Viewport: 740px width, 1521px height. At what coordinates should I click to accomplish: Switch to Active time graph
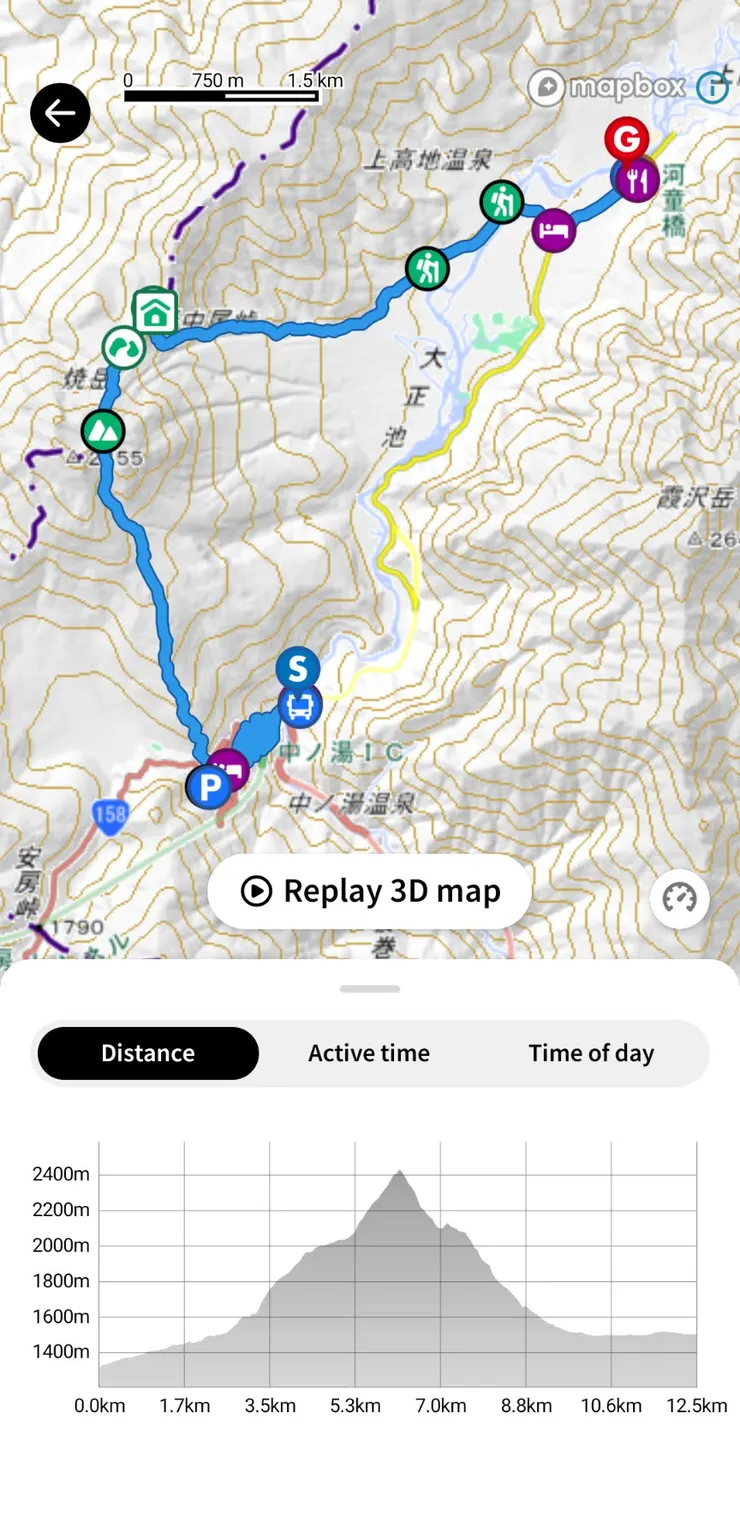tap(369, 1053)
